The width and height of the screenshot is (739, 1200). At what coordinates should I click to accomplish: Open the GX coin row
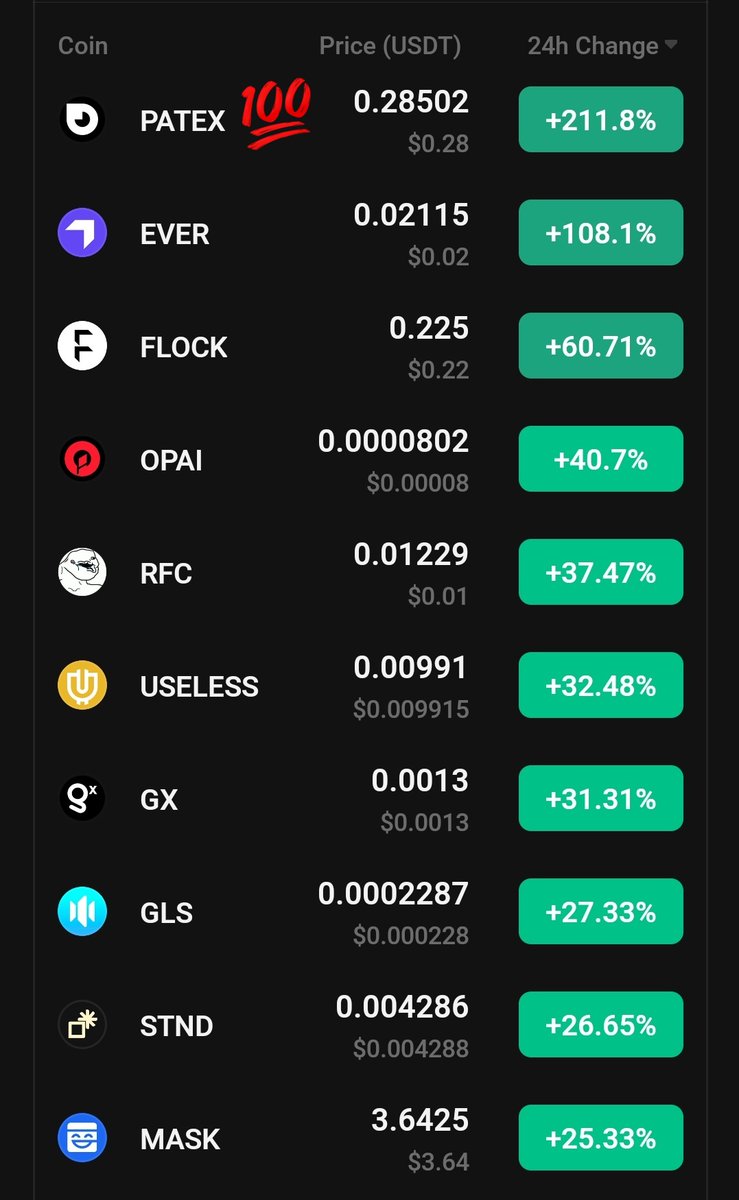[x=370, y=798]
